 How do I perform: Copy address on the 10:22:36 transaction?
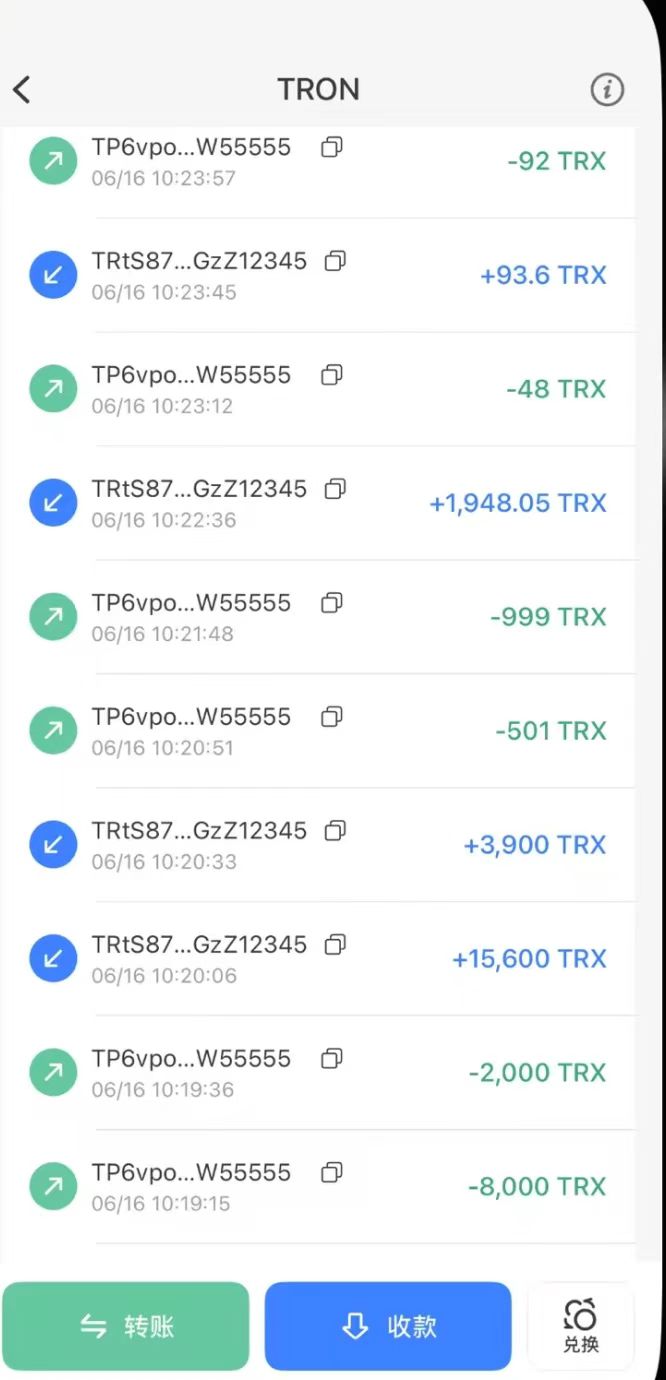click(336, 489)
